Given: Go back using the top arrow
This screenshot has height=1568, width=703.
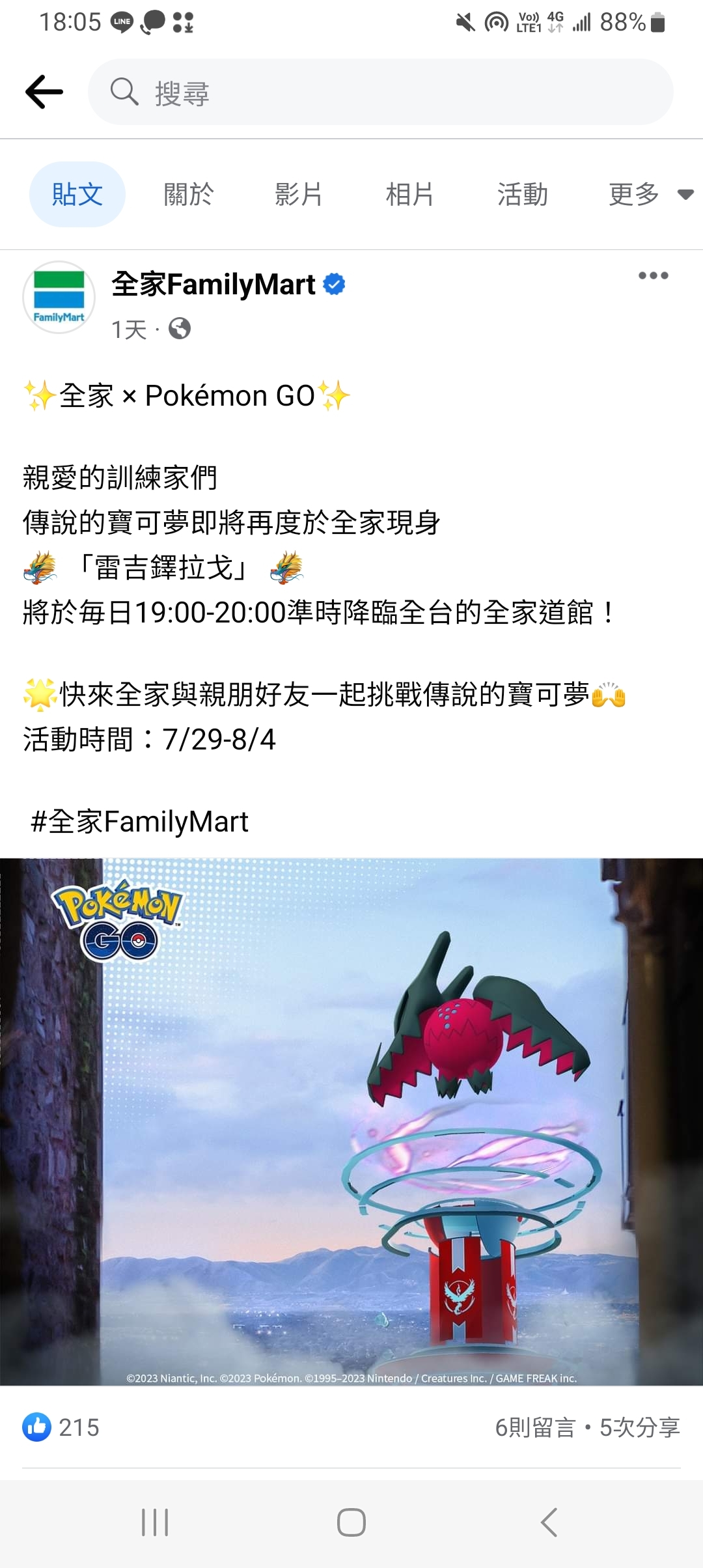Looking at the screenshot, I should 44,92.
